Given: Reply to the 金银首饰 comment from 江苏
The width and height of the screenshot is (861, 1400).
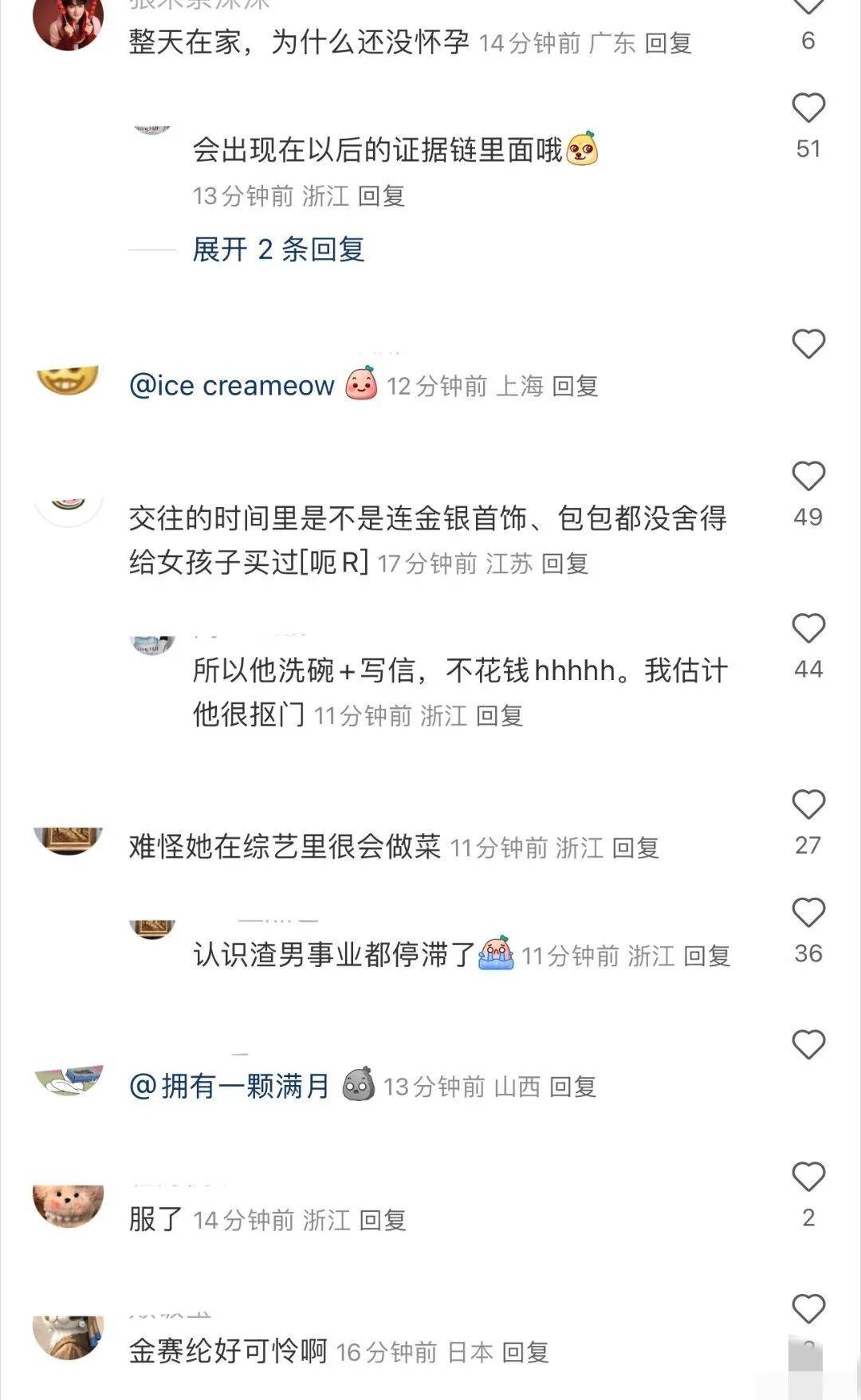Looking at the screenshot, I should click(x=564, y=564).
